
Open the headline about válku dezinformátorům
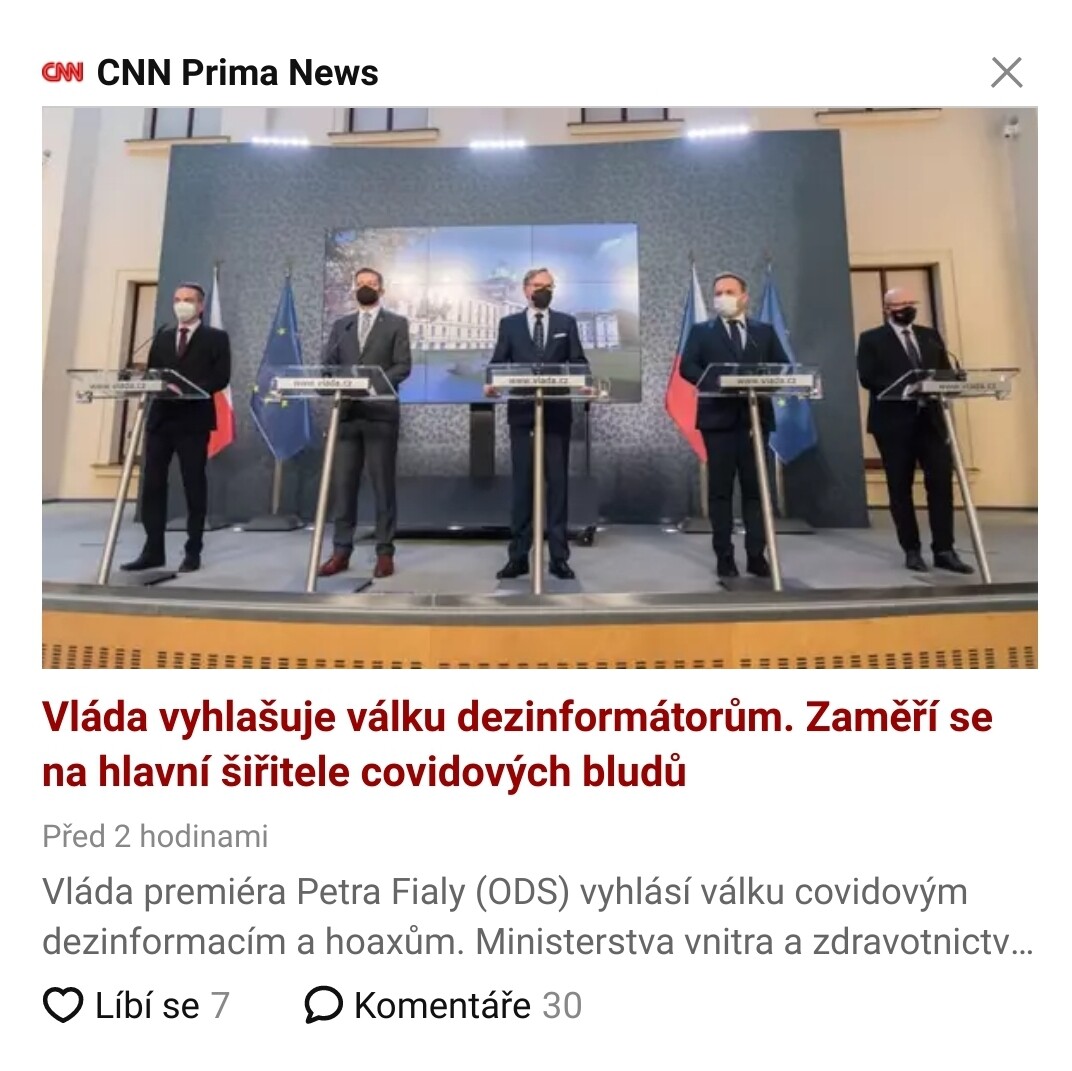click(517, 745)
